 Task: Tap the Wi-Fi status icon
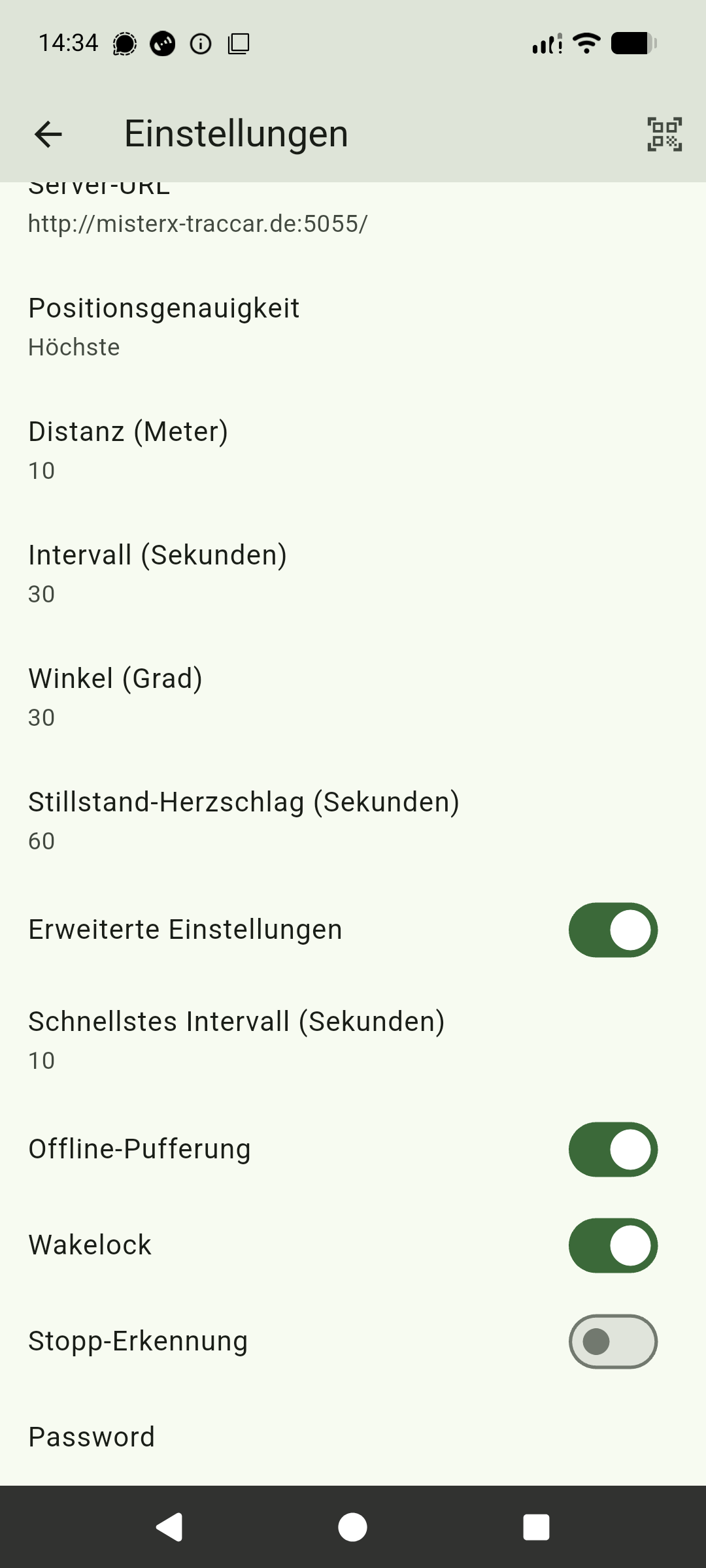pyautogui.click(x=585, y=43)
